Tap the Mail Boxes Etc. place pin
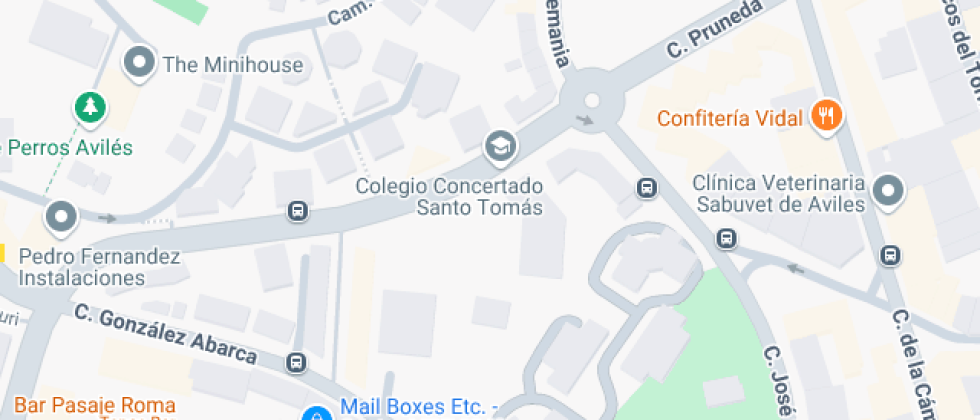980x420 pixels. tap(317, 413)
